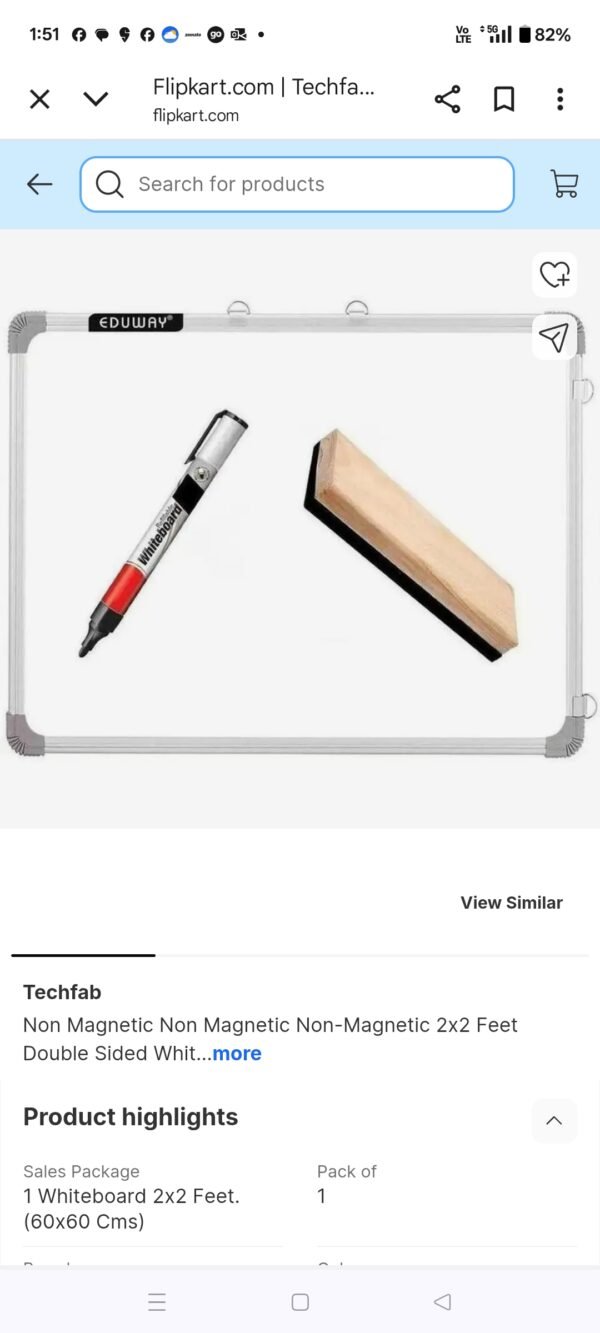Share this page from the browser bar
This screenshot has width=600, height=1333.
click(x=447, y=99)
